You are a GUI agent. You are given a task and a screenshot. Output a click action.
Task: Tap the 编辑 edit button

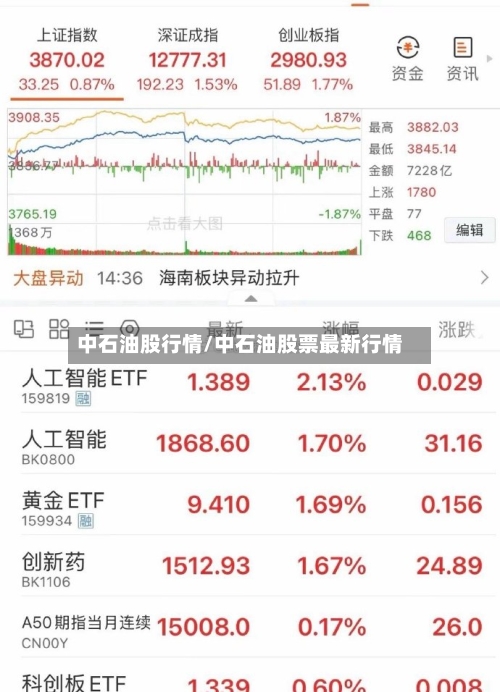pyautogui.click(x=470, y=230)
